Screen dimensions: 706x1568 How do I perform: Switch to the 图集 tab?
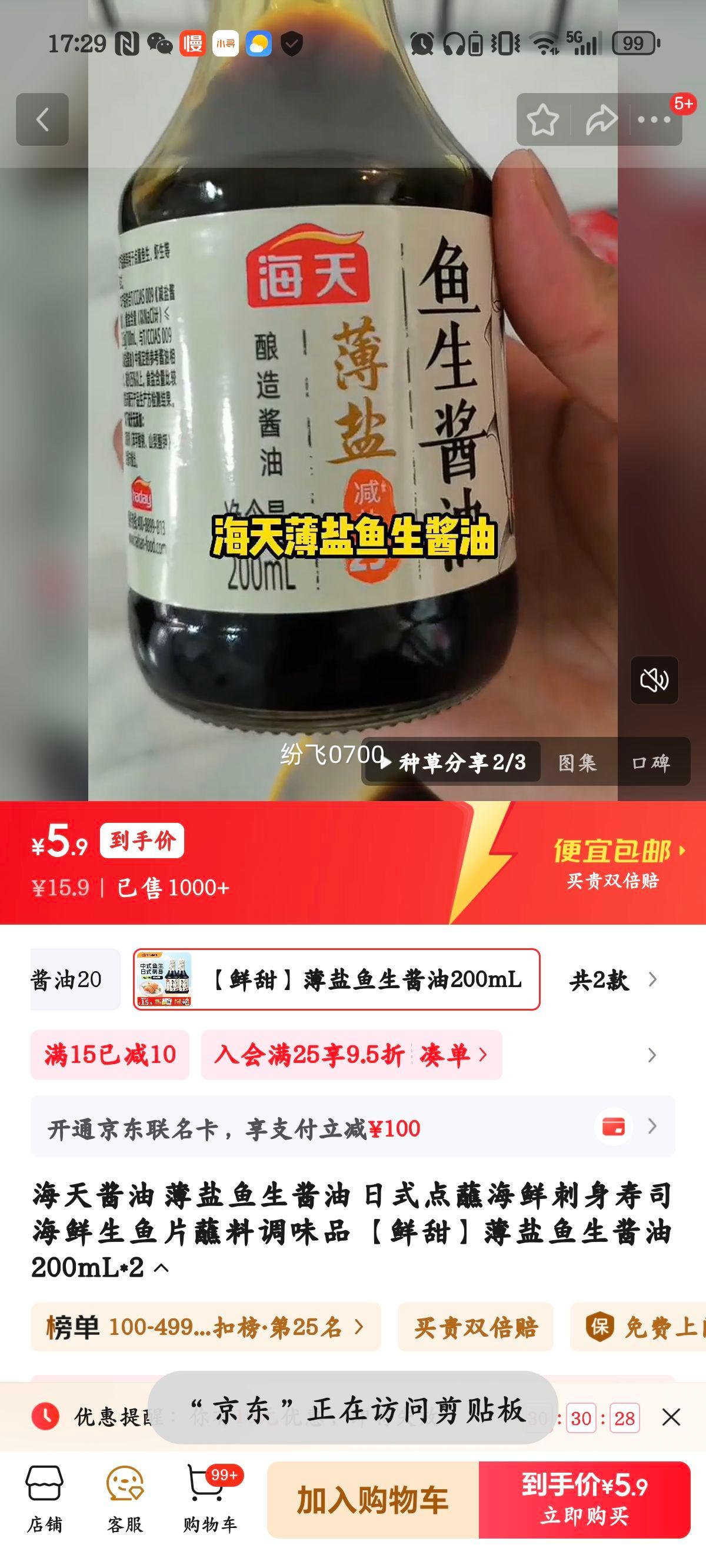click(x=578, y=762)
